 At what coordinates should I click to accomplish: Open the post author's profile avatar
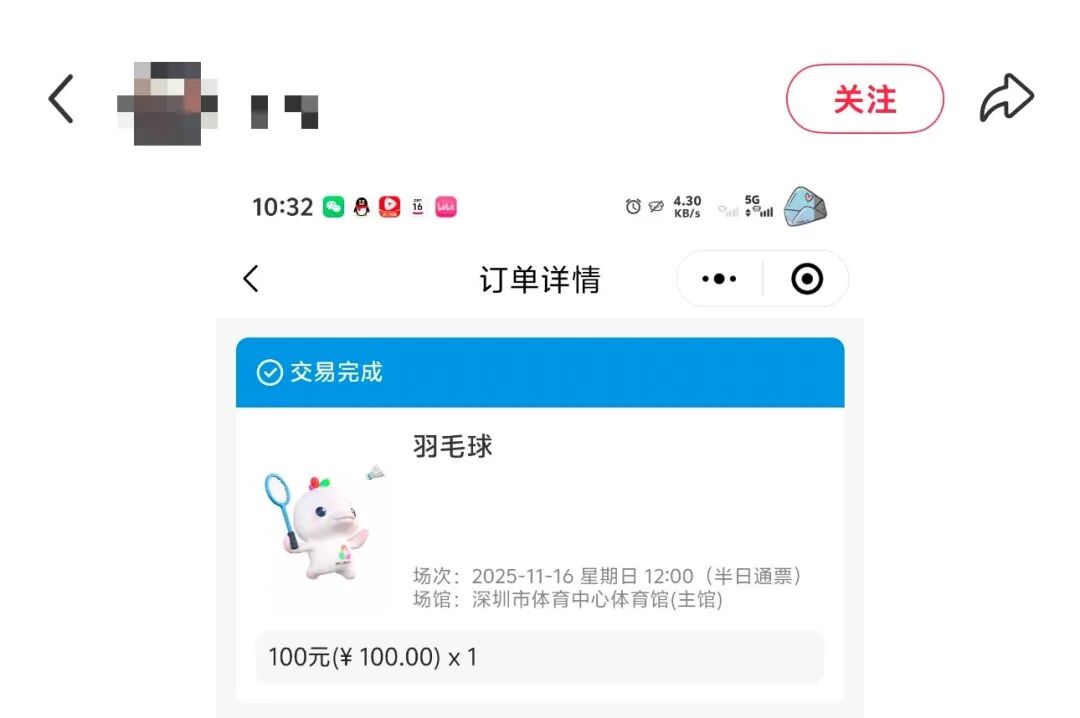tap(167, 102)
